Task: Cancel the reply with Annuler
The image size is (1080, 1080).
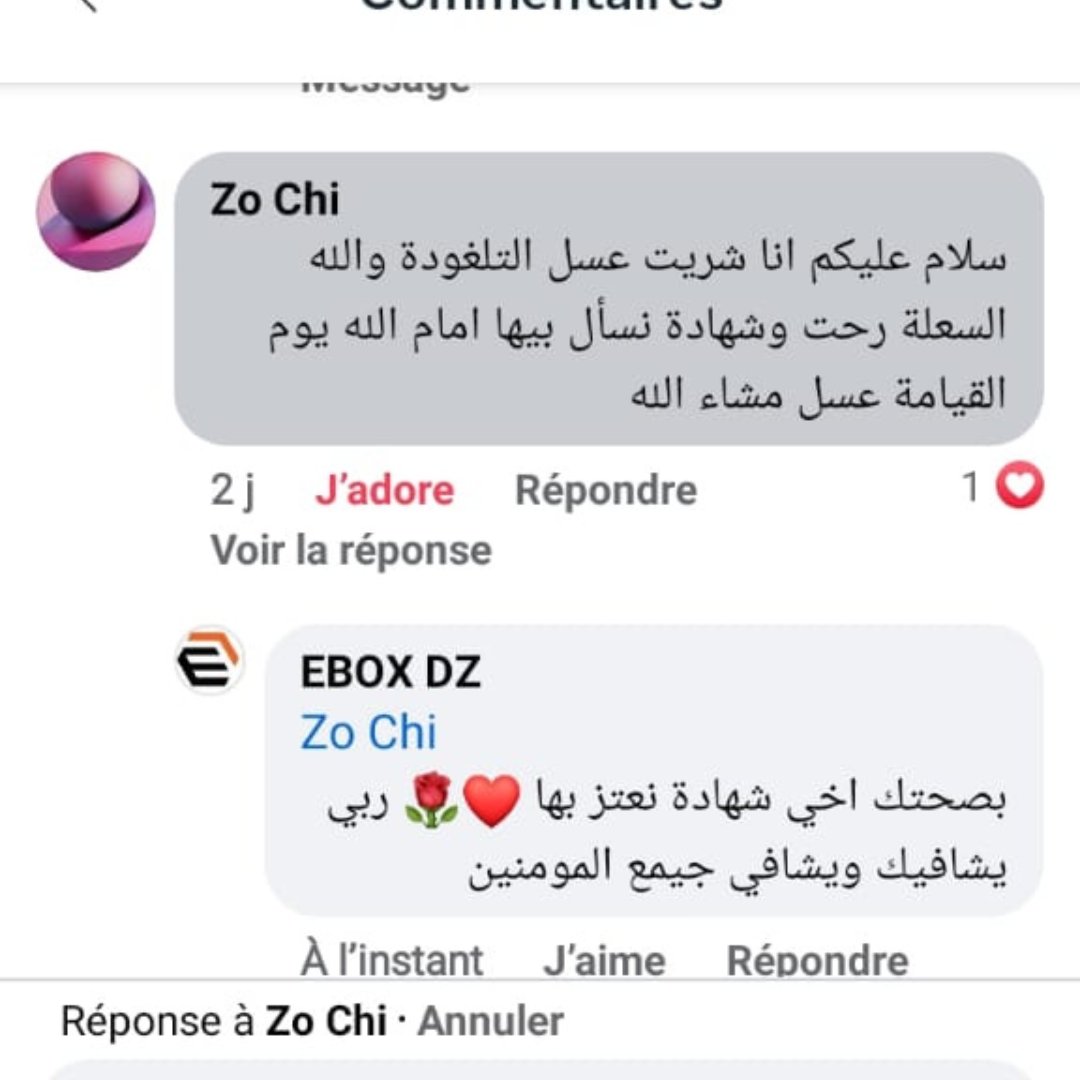Action: pos(491,1022)
